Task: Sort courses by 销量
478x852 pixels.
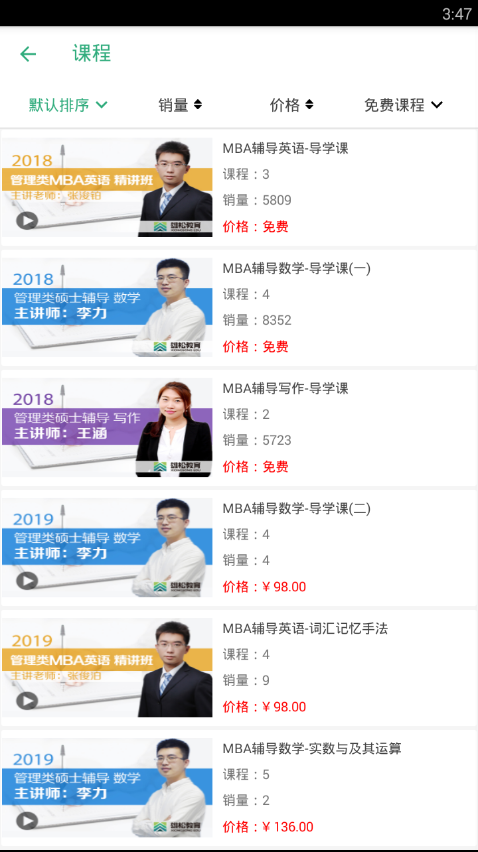Action: [x=180, y=105]
